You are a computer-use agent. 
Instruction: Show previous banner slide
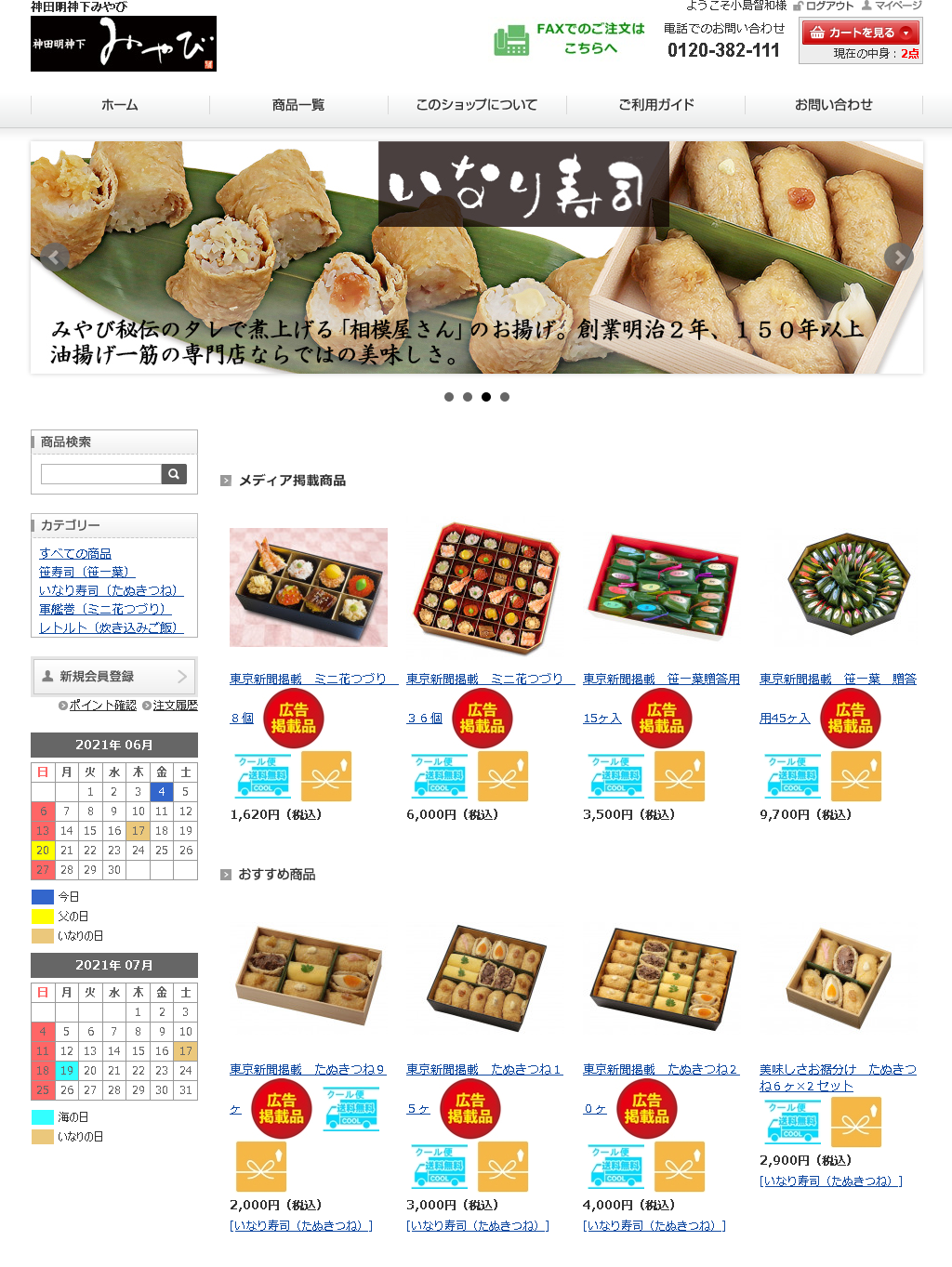tap(55, 257)
